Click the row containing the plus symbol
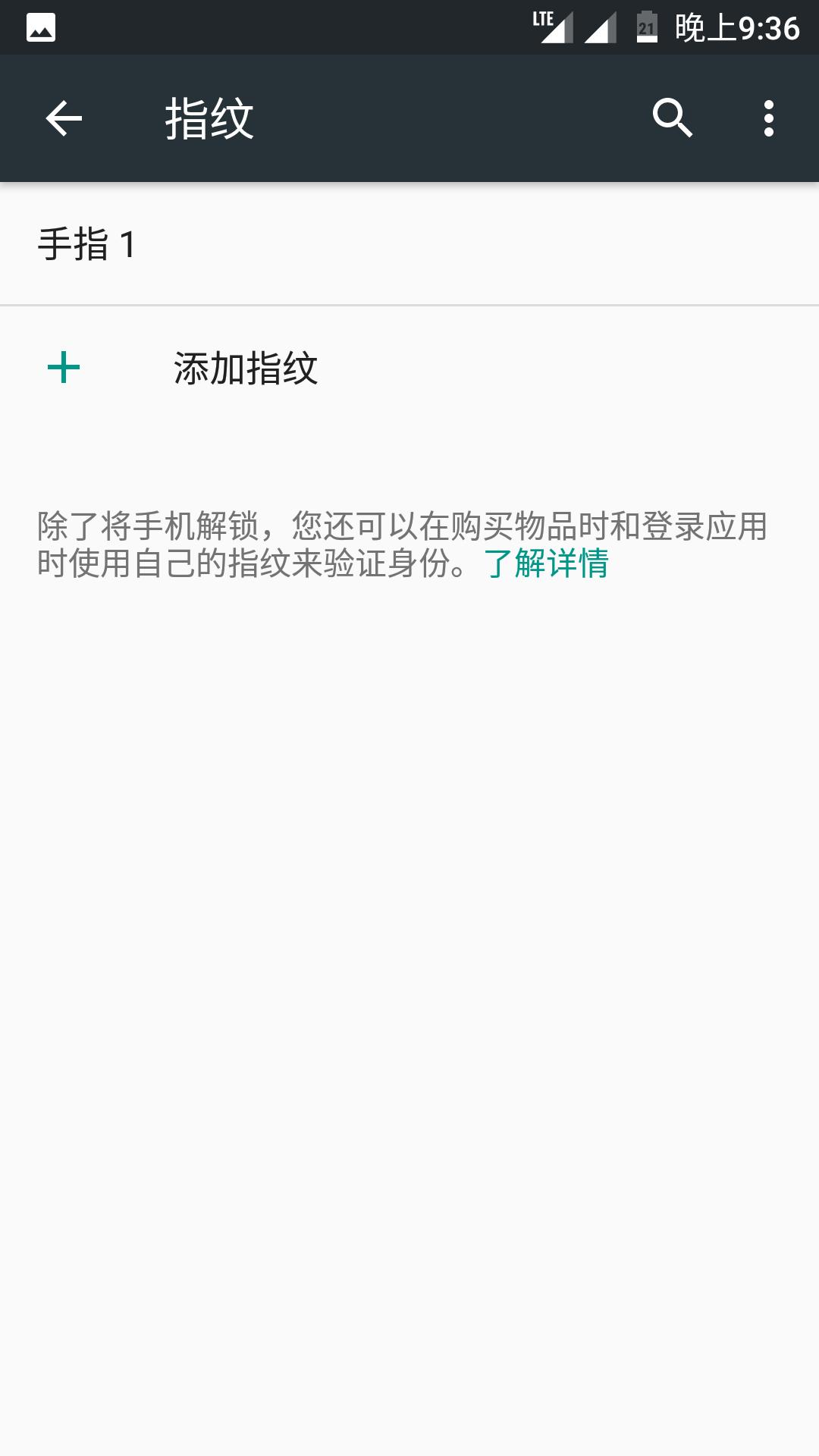The image size is (819, 1456). 409,366
